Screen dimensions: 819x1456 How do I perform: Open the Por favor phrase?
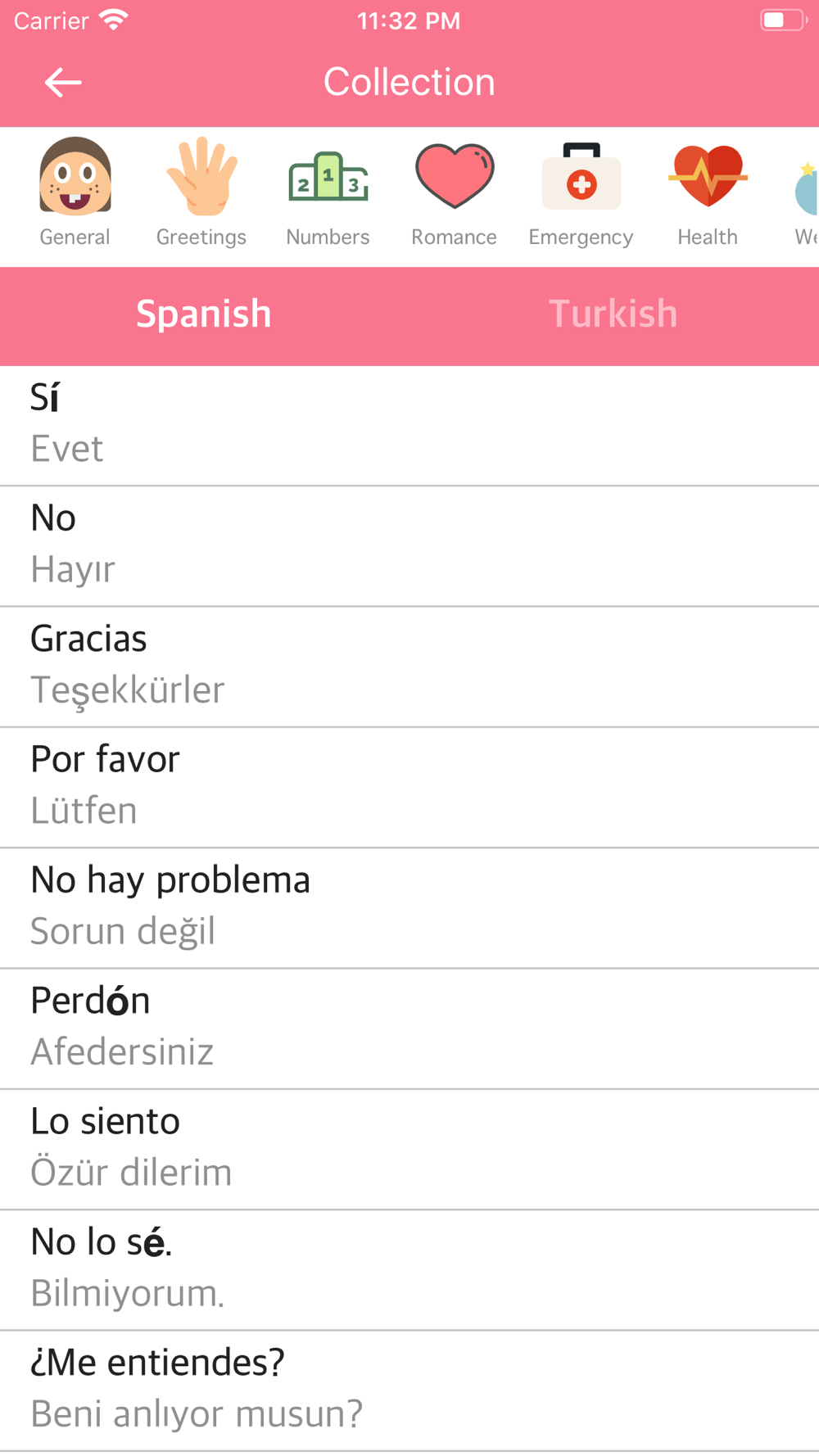tap(409, 787)
